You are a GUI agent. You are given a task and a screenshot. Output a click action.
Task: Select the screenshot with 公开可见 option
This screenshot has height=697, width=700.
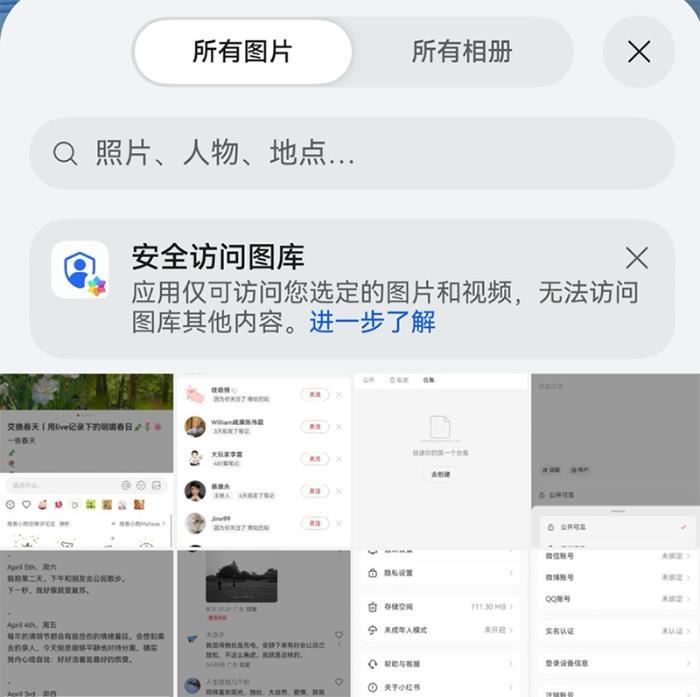point(615,460)
